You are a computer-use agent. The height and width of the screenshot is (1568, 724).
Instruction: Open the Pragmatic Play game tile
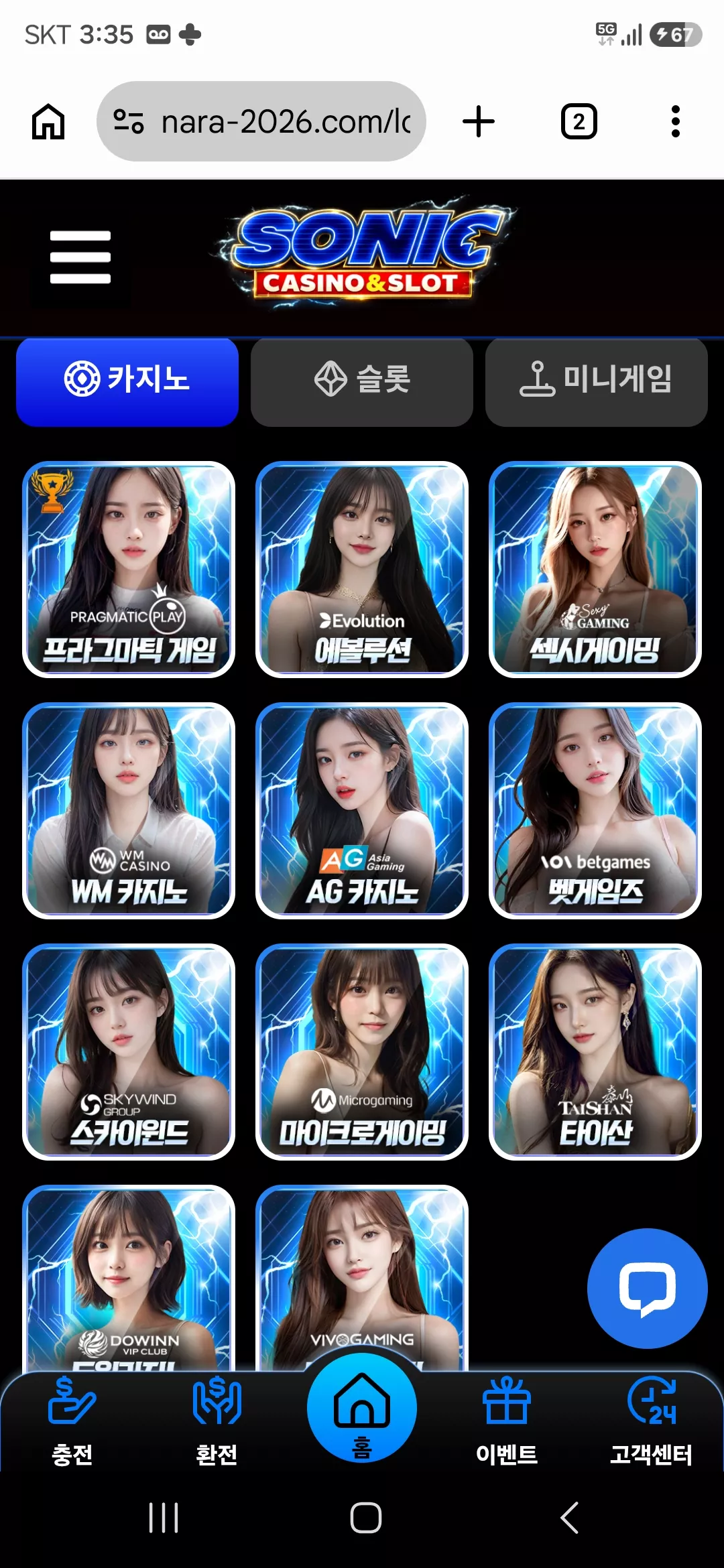pyautogui.click(x=129, y=570)
